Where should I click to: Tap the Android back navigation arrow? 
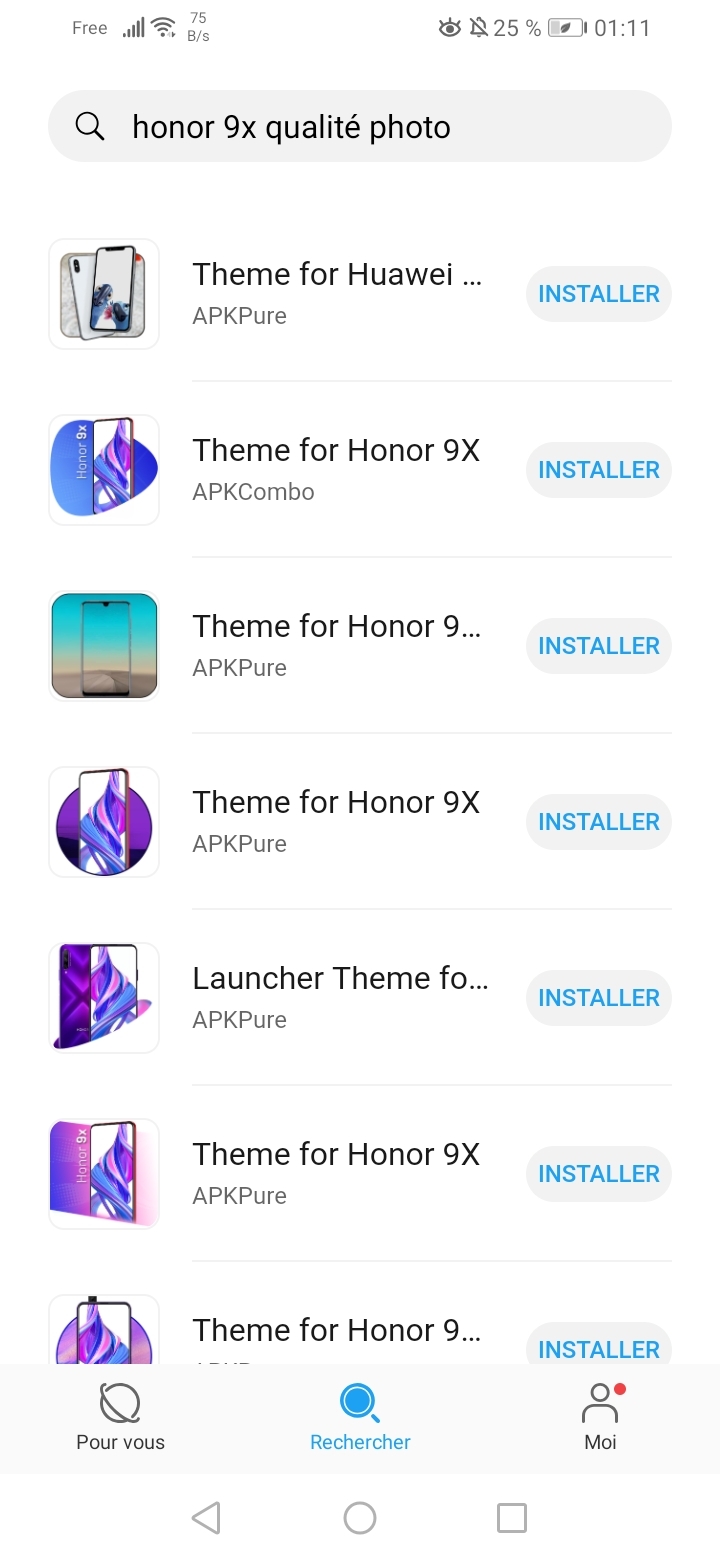tap(207, 1517)
